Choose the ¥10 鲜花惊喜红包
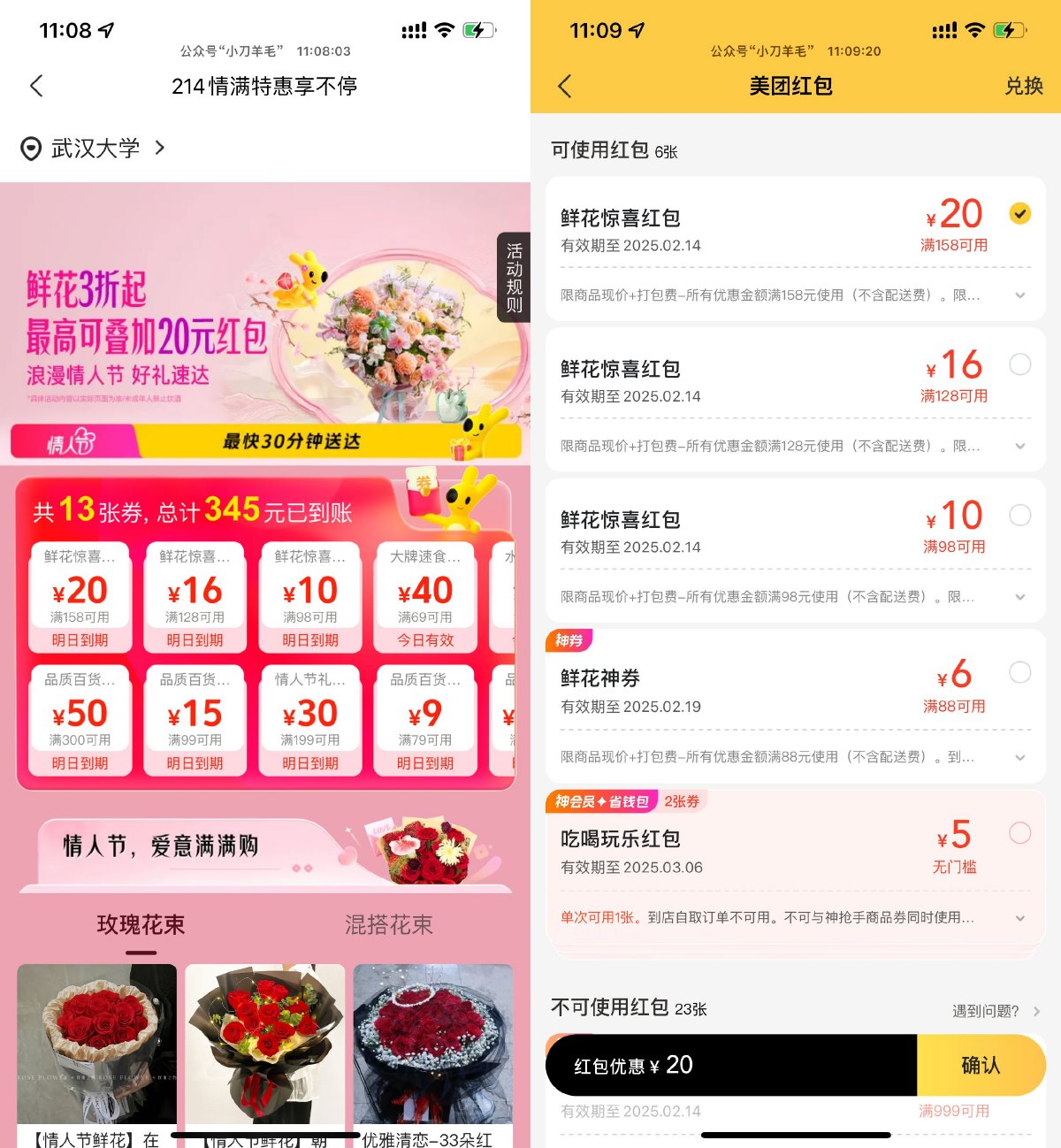The height and width of the screenshot is (1148, 1061). (x=1019, y=516)
